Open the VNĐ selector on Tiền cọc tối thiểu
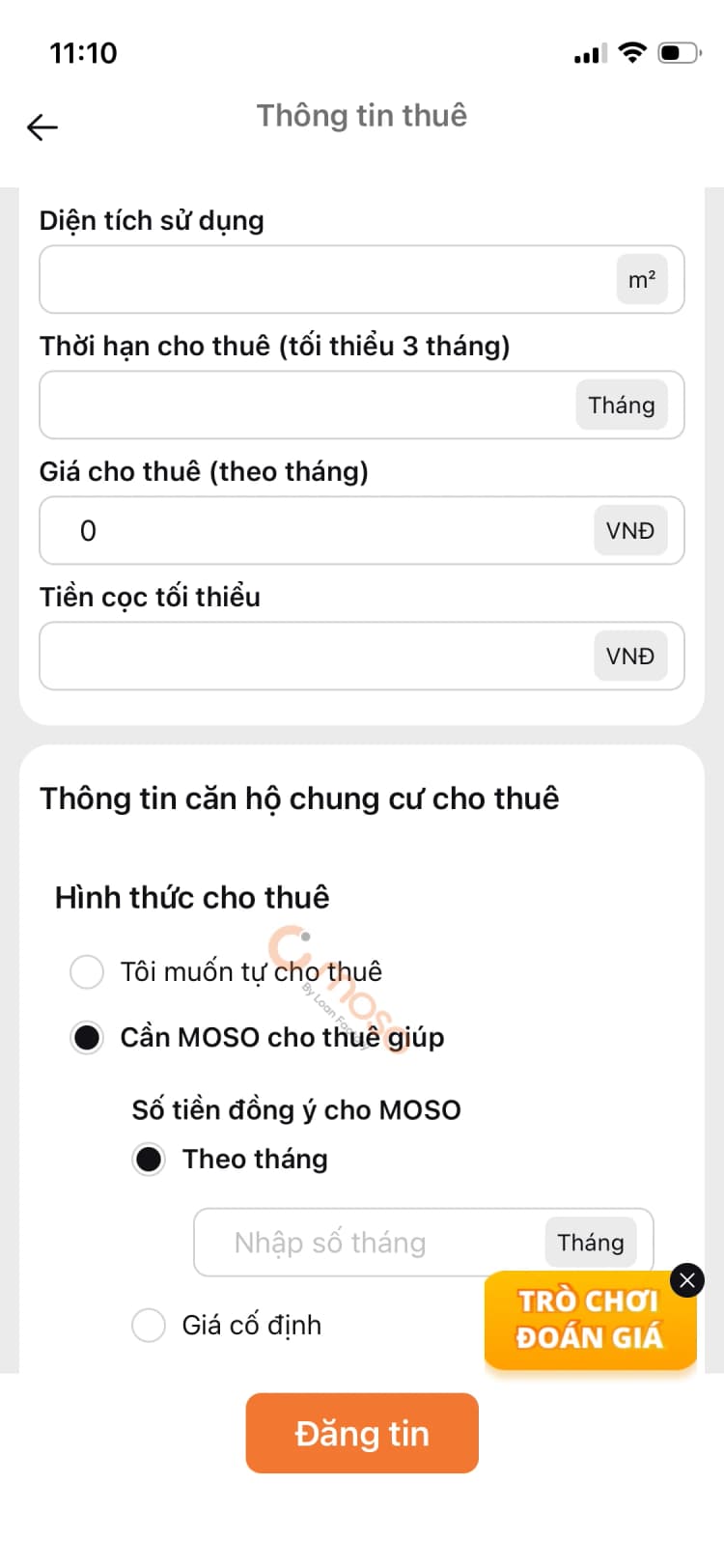Image resolution: width=724 pixels, height=1568 pixels. tap(630, 656)
